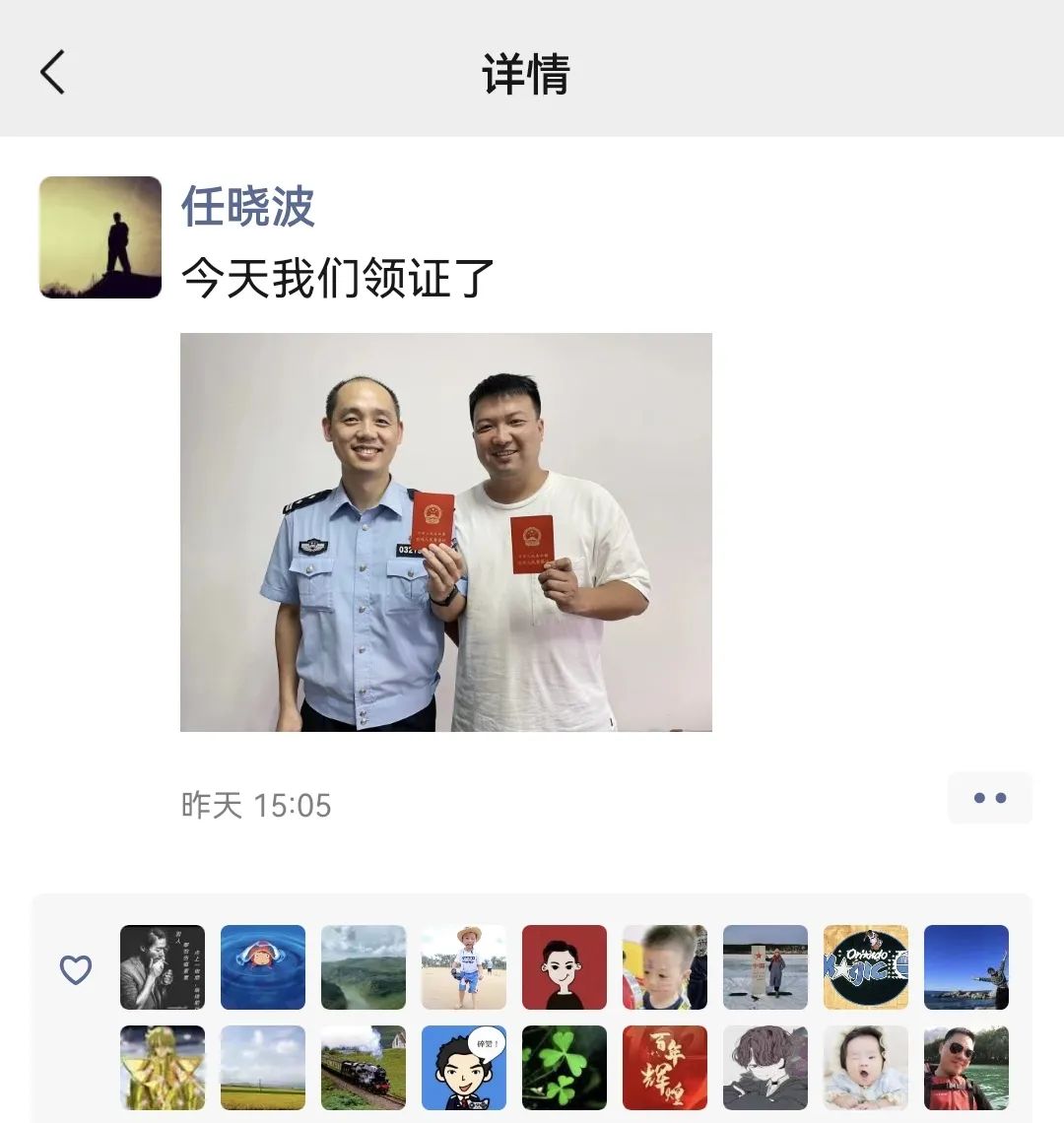
Task: Open the liker with the Ponyo cartoon avatar
Action: (x=263, y=966)
